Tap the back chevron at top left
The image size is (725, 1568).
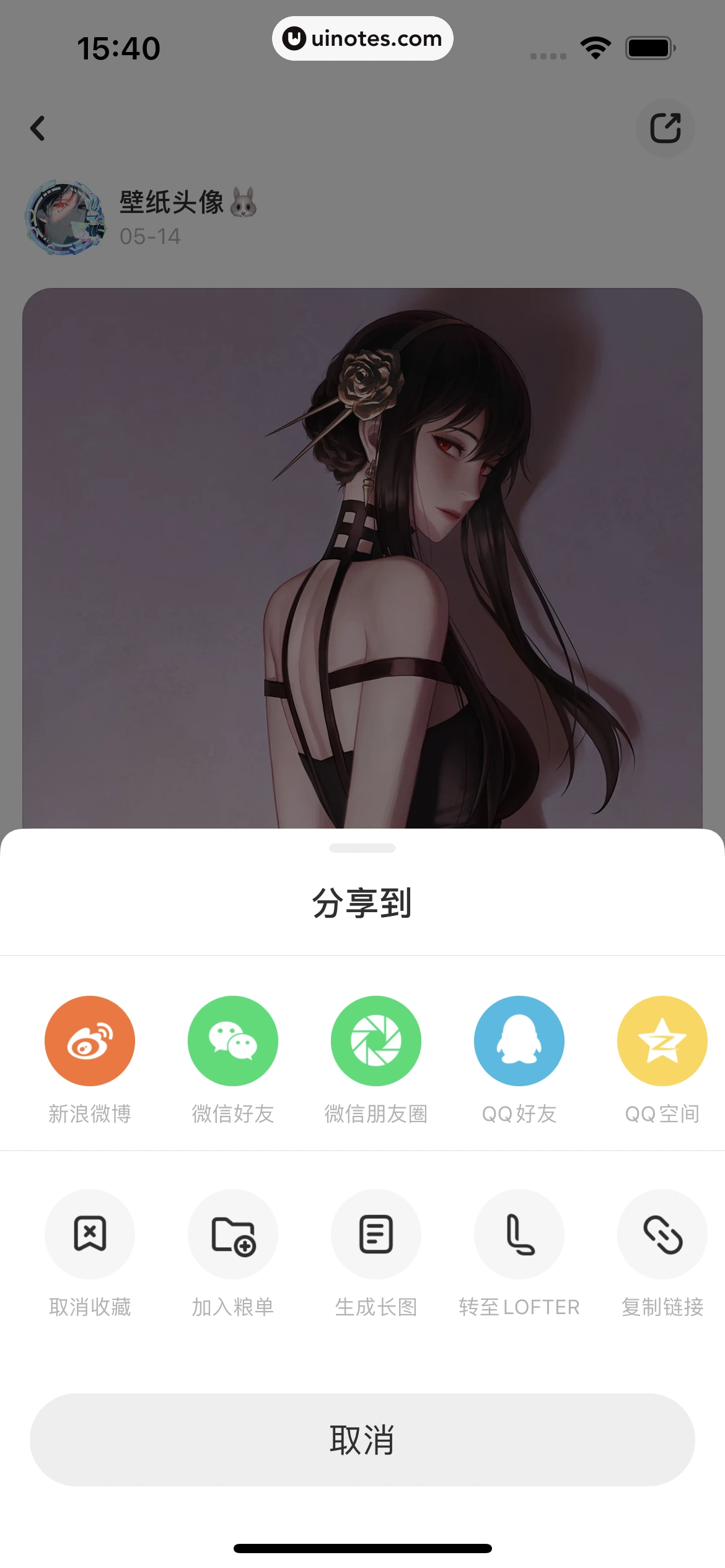(x=38, y=128)
